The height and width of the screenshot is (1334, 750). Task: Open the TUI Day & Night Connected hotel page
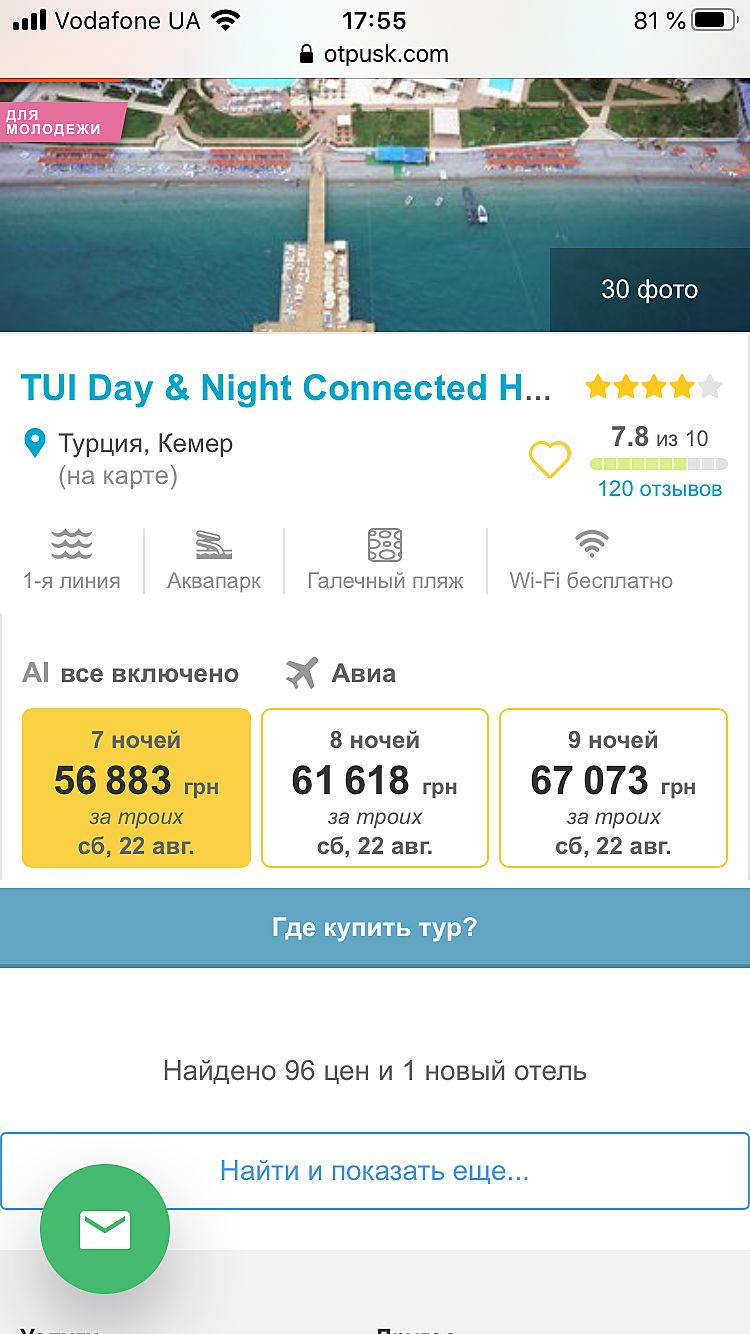pyautogui.click(x=286, y=388)
